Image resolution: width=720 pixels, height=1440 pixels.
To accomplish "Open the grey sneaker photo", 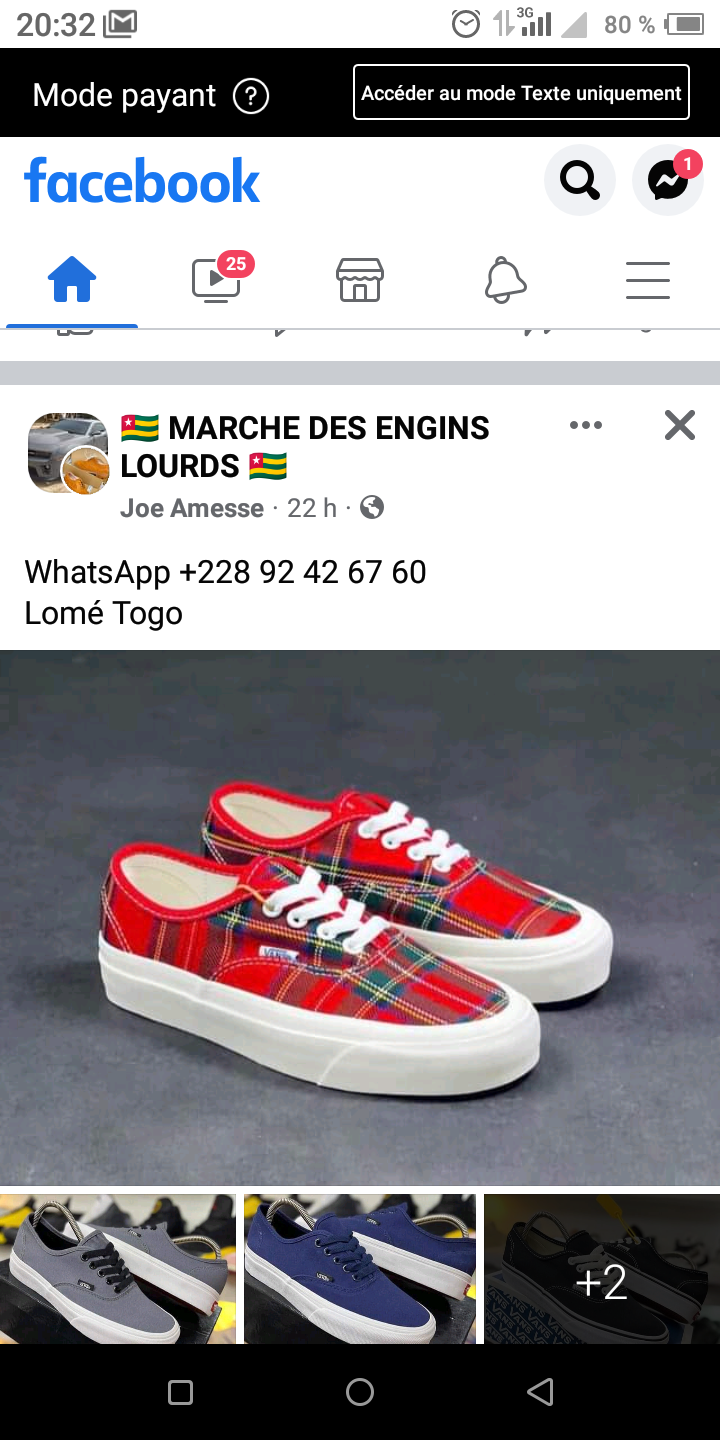I will pyautogui.click(x=118, y=1268).
